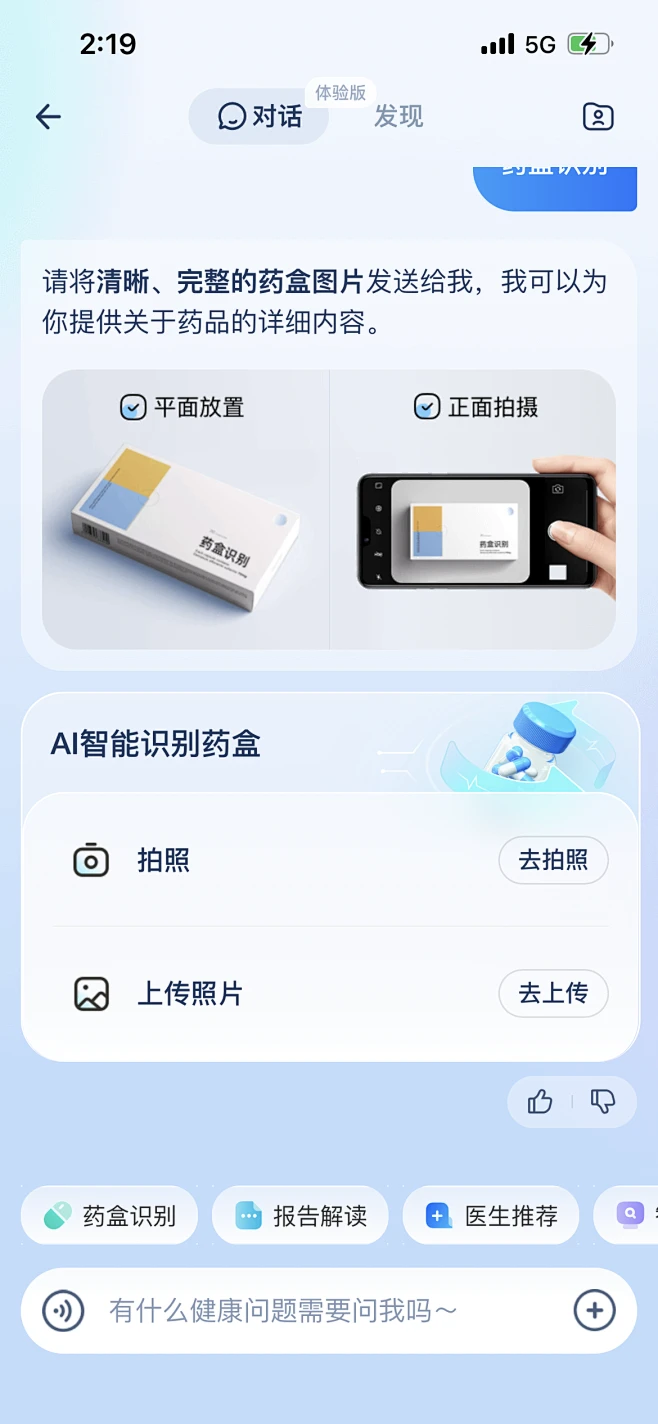Switch to the 发现 tab
Screen dimensions: 658x1424
click(398, 117)
